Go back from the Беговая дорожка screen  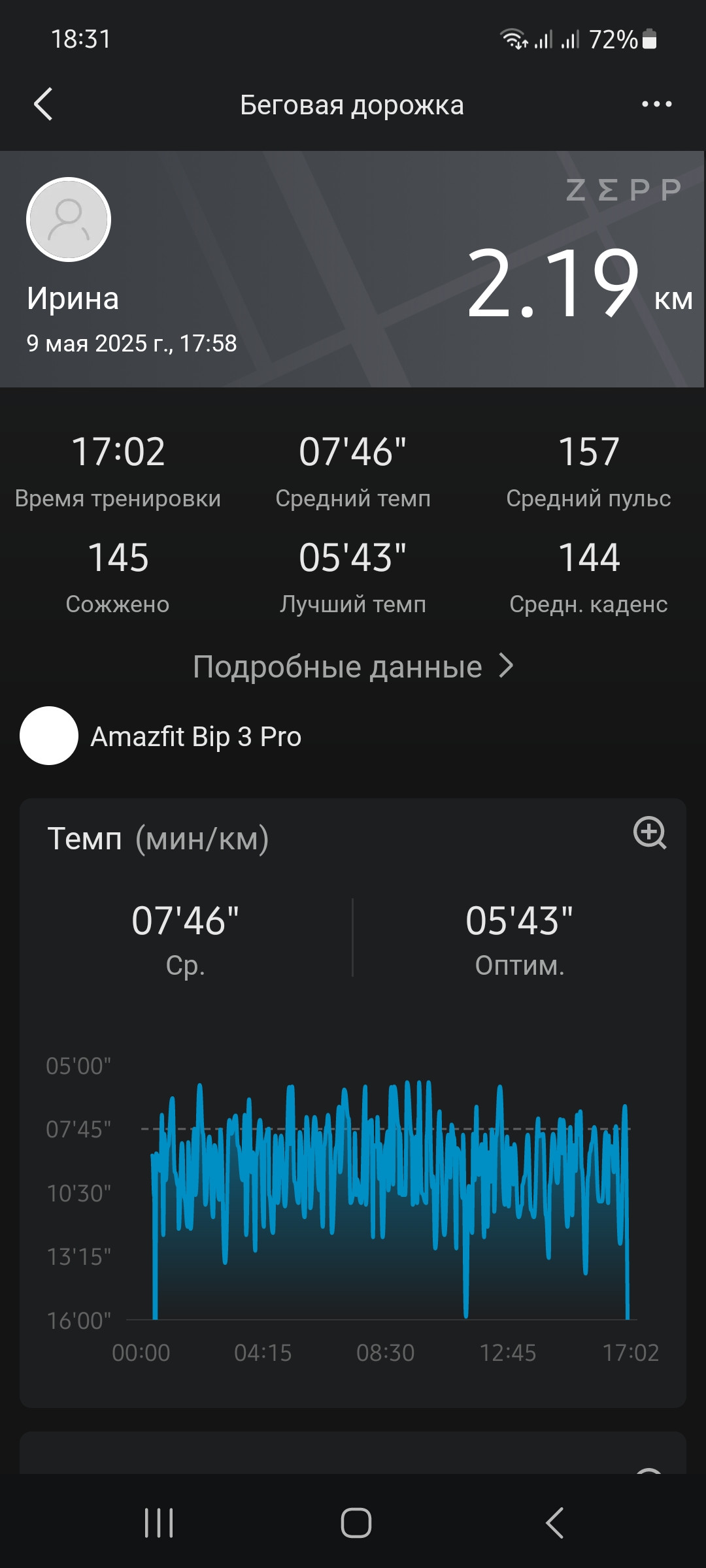point(43,105)
